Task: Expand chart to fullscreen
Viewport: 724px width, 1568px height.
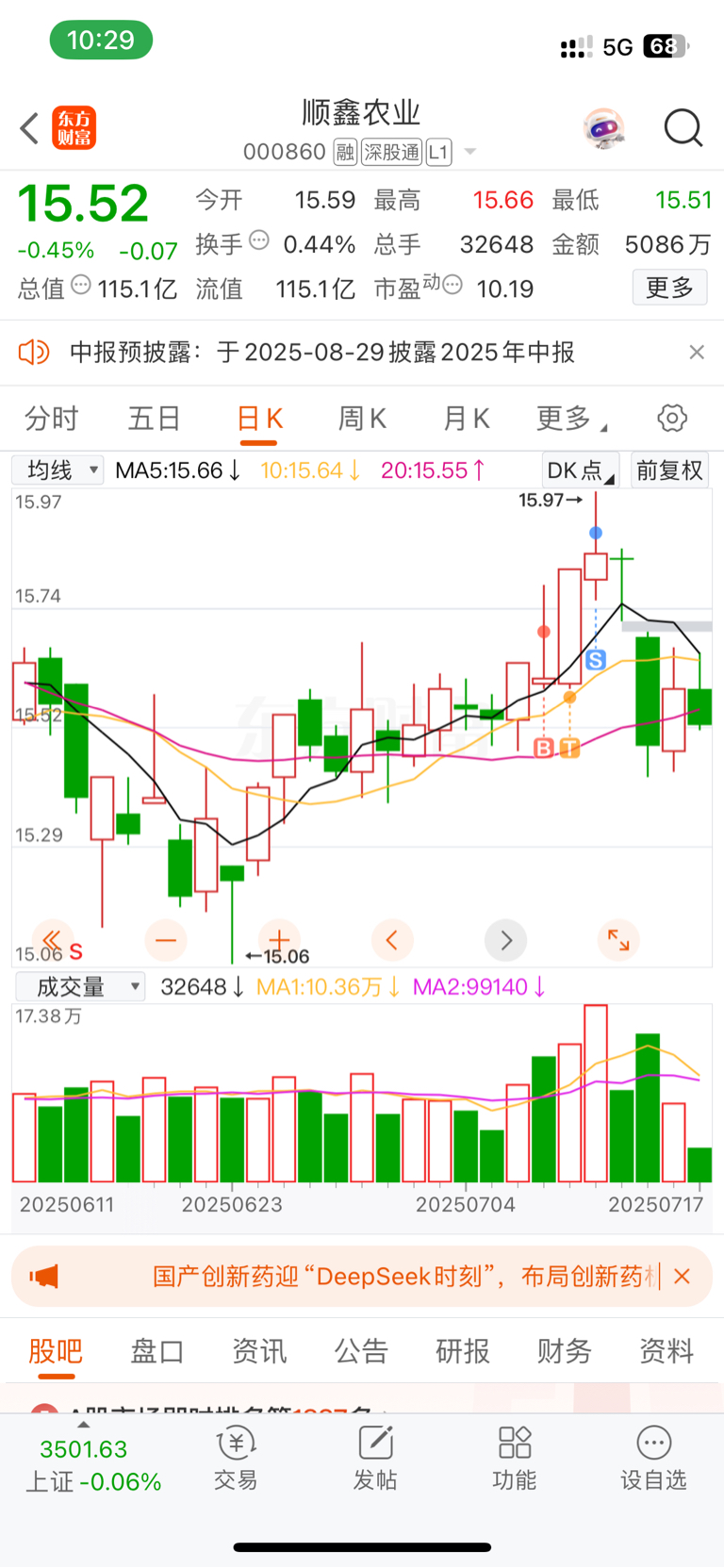Action: point(618,940)
